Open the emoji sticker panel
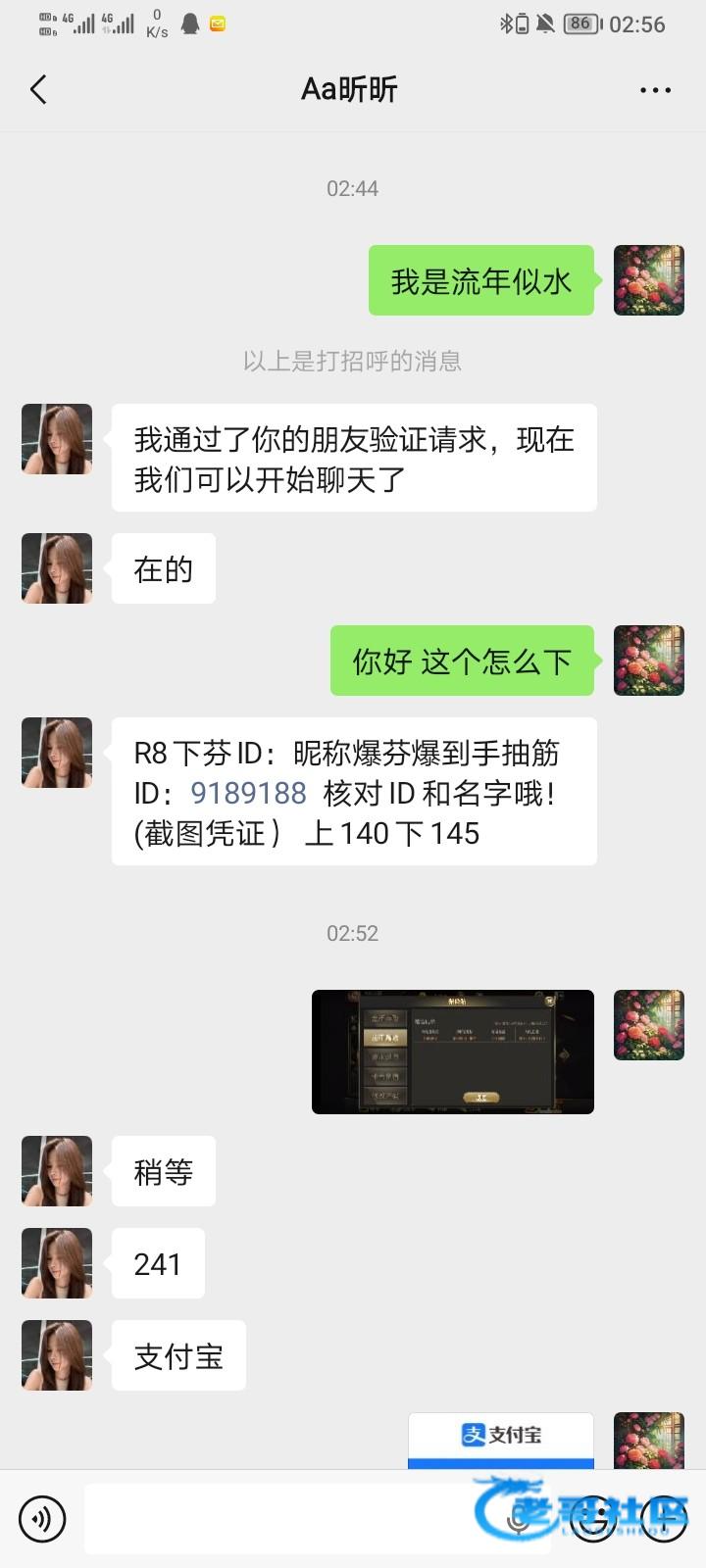Viewport: 706px width, 1568px height. tap(592, 1519)
